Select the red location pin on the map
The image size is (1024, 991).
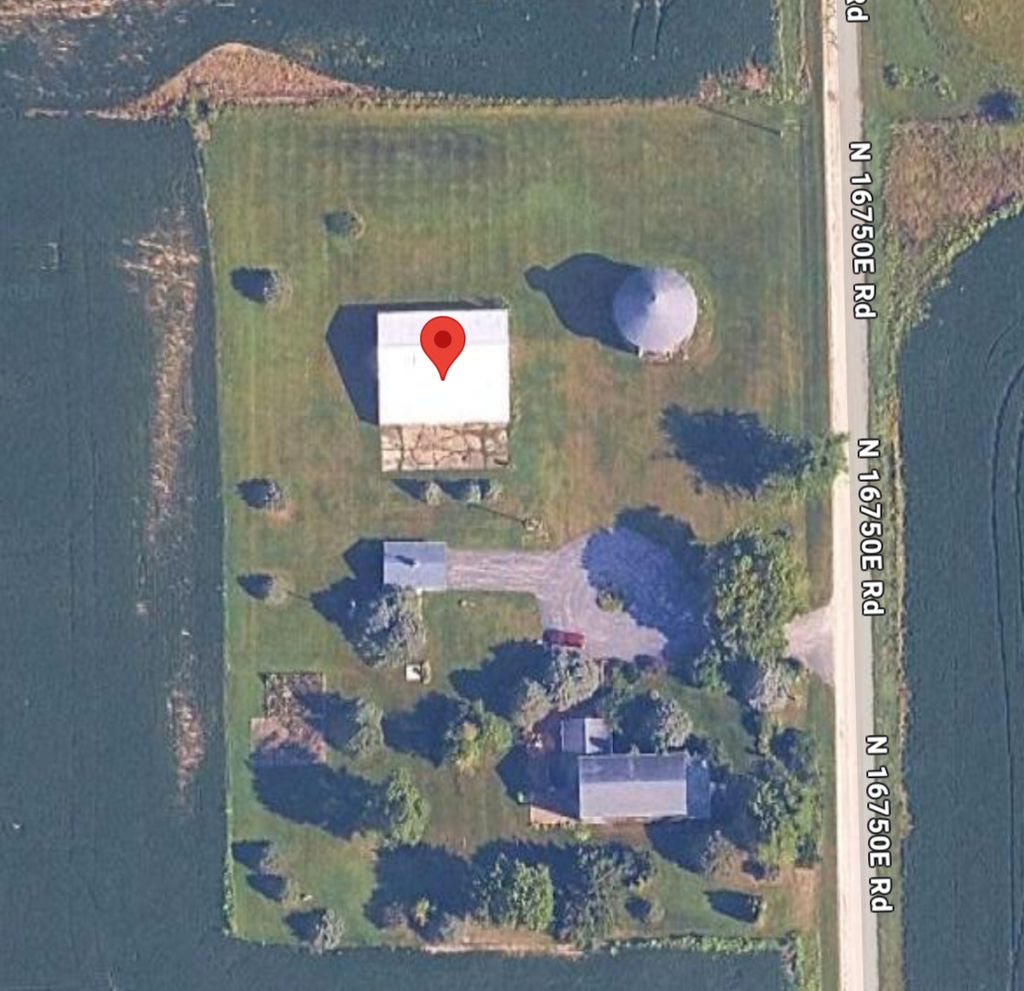[442, 343]
